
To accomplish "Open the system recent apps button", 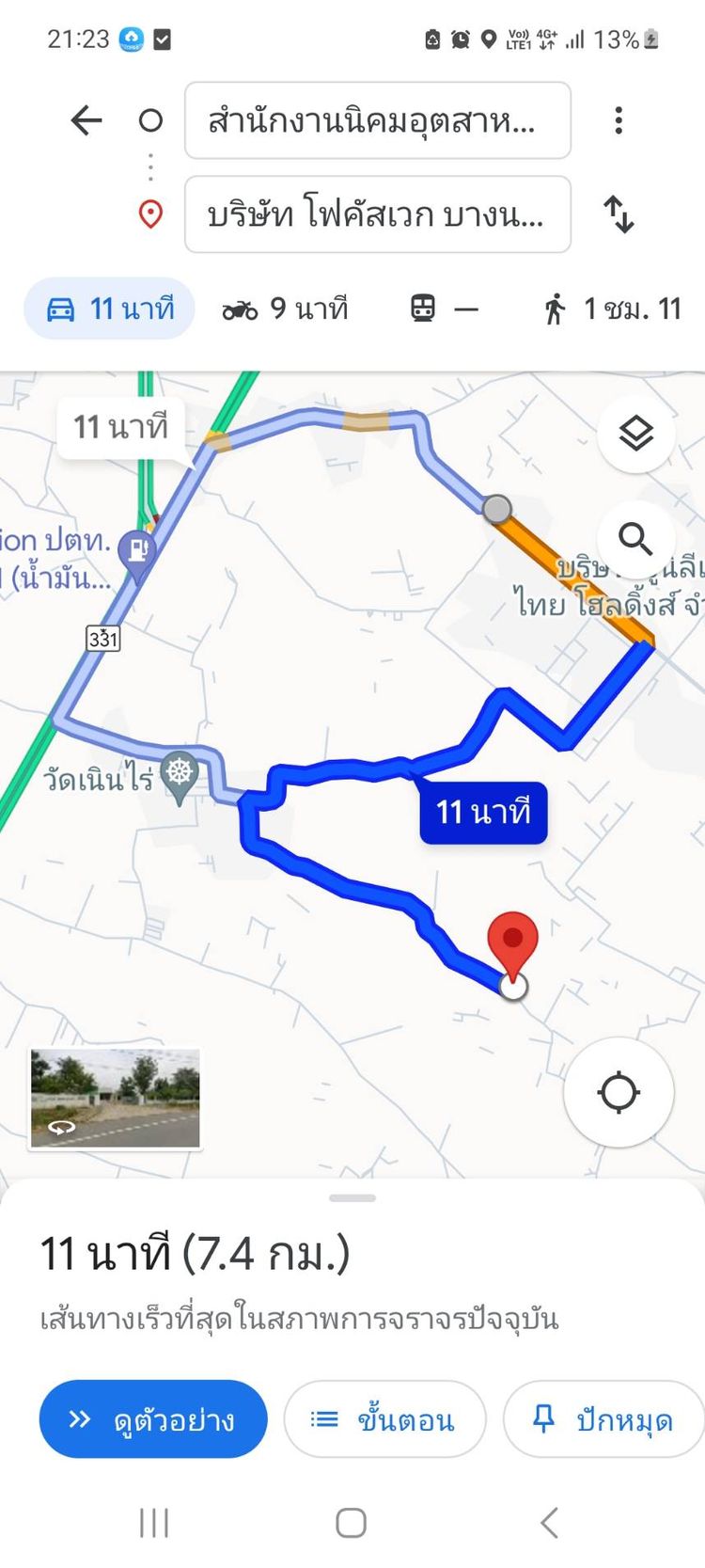I will click(x=154, y=1522).
